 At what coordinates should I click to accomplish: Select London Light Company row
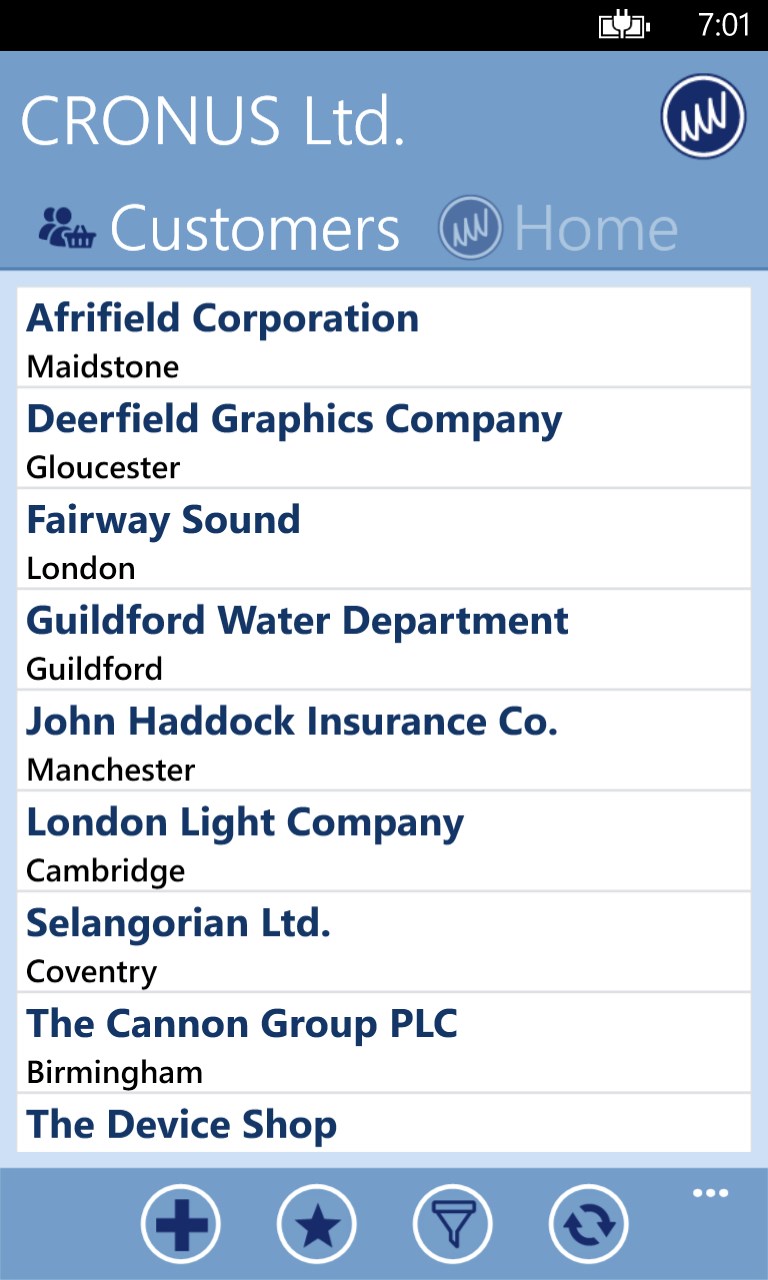383,843
